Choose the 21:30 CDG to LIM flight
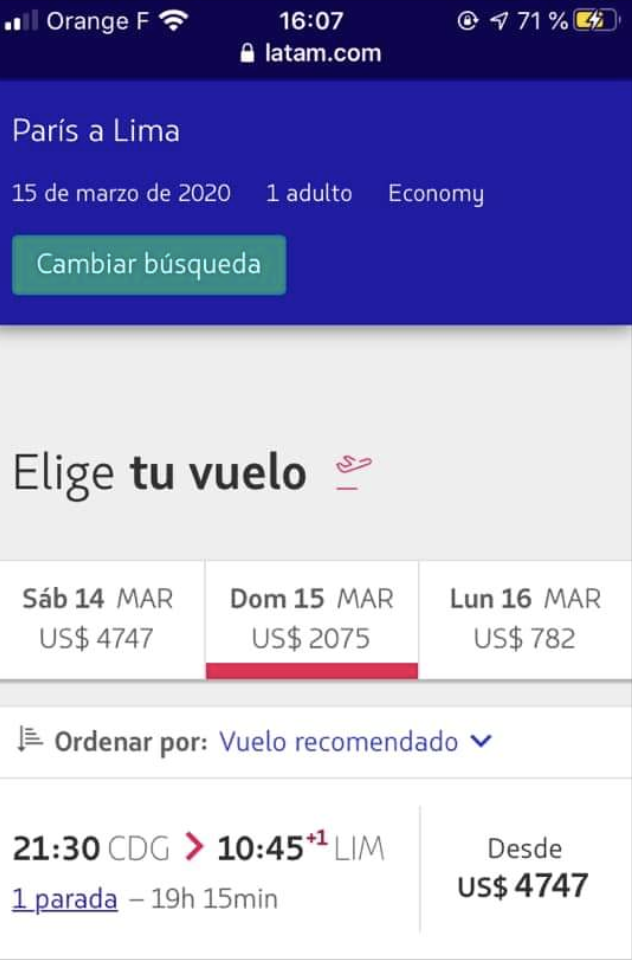The height and width of the screenshot is (960, 636). (200, 850)
